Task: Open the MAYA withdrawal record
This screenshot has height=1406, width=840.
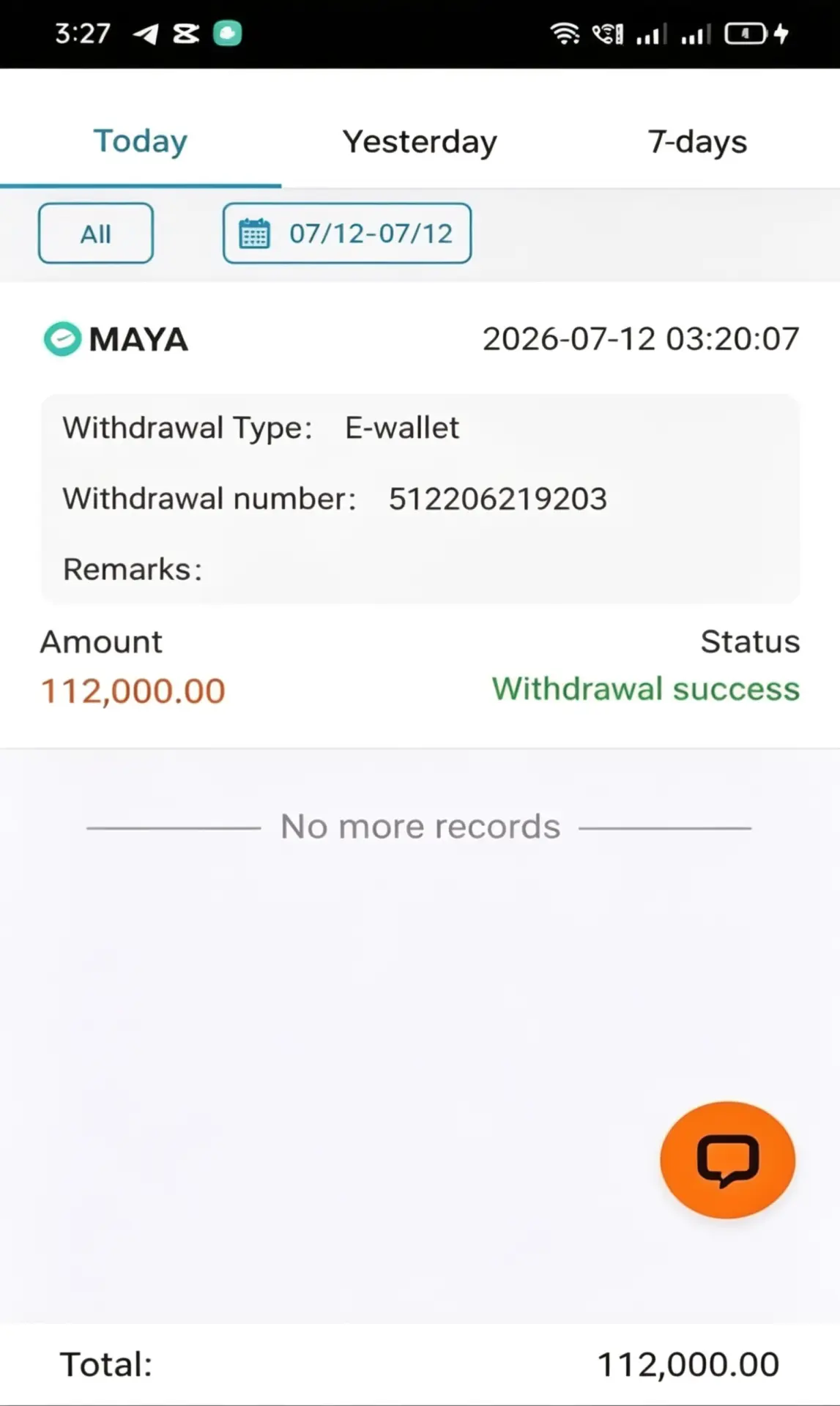Action: [420, 515]
